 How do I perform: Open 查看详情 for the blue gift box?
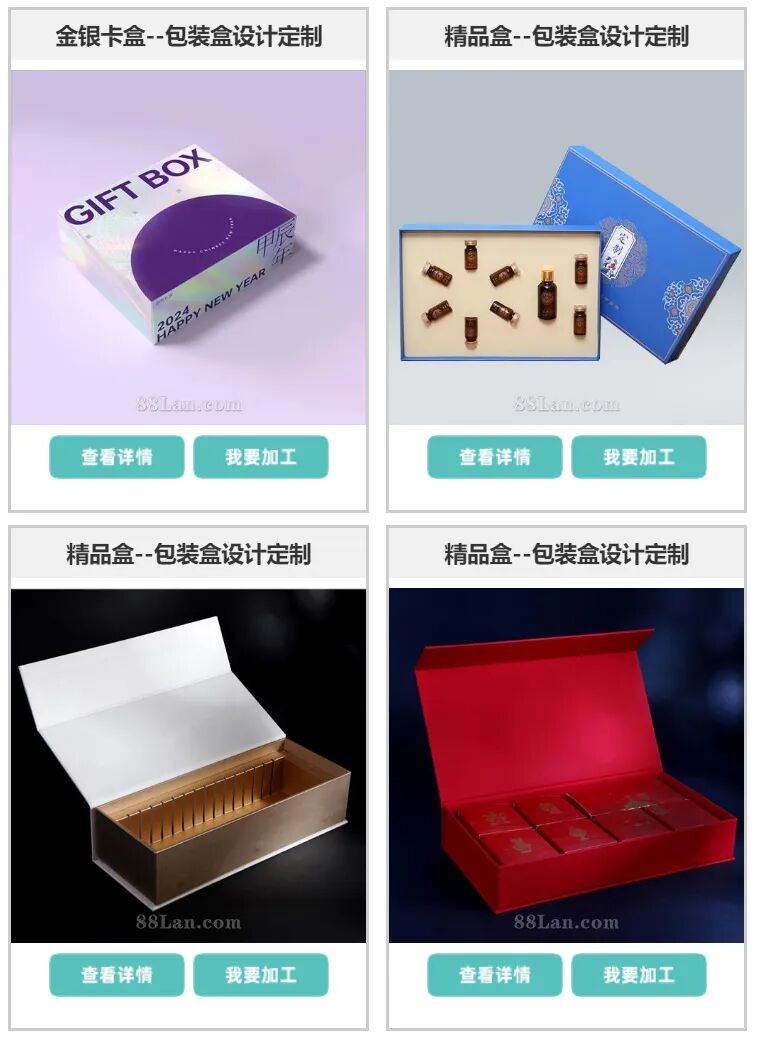tap(497, 455)
